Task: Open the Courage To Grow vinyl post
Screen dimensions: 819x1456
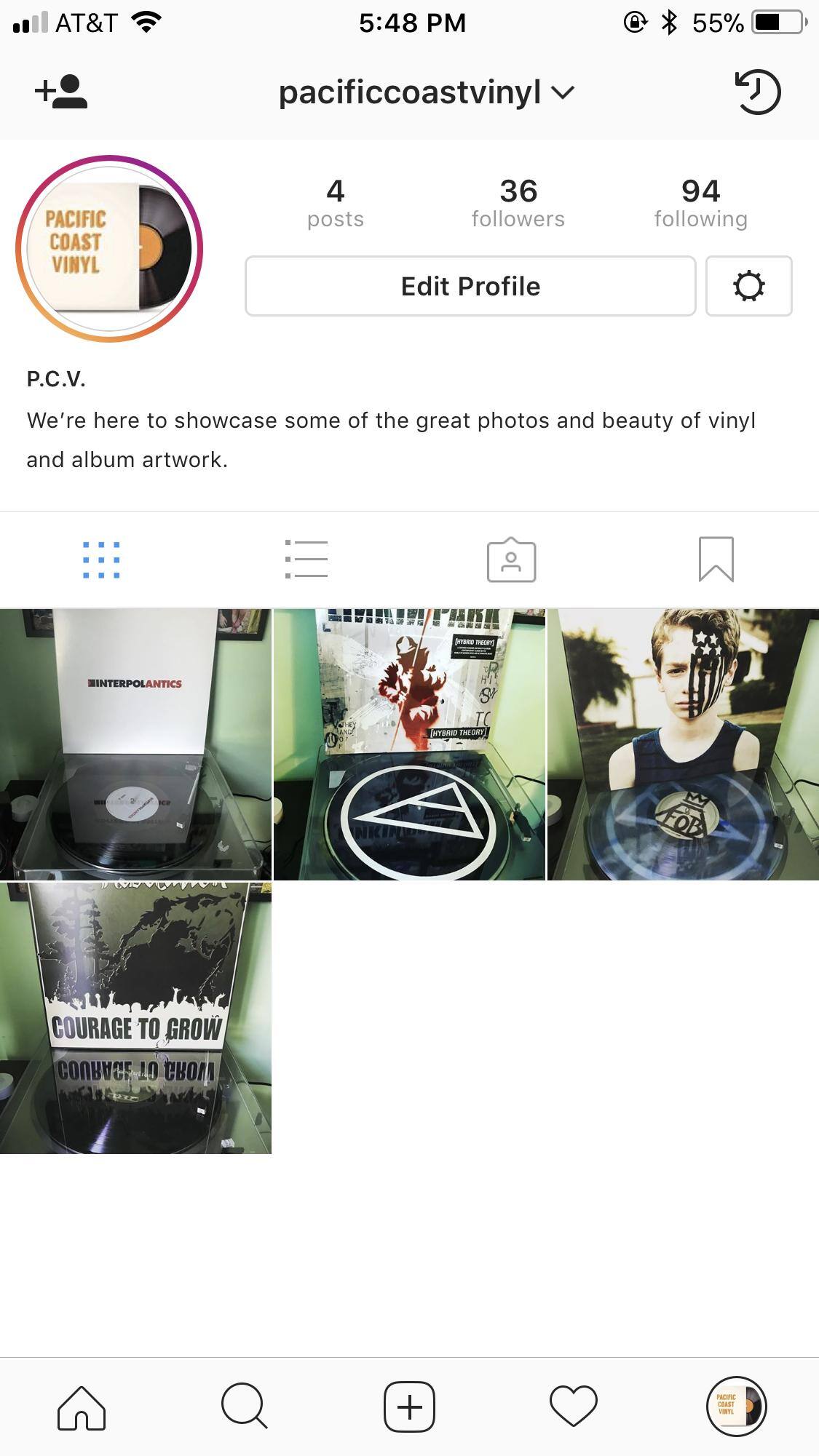Action: point(135,1018)
